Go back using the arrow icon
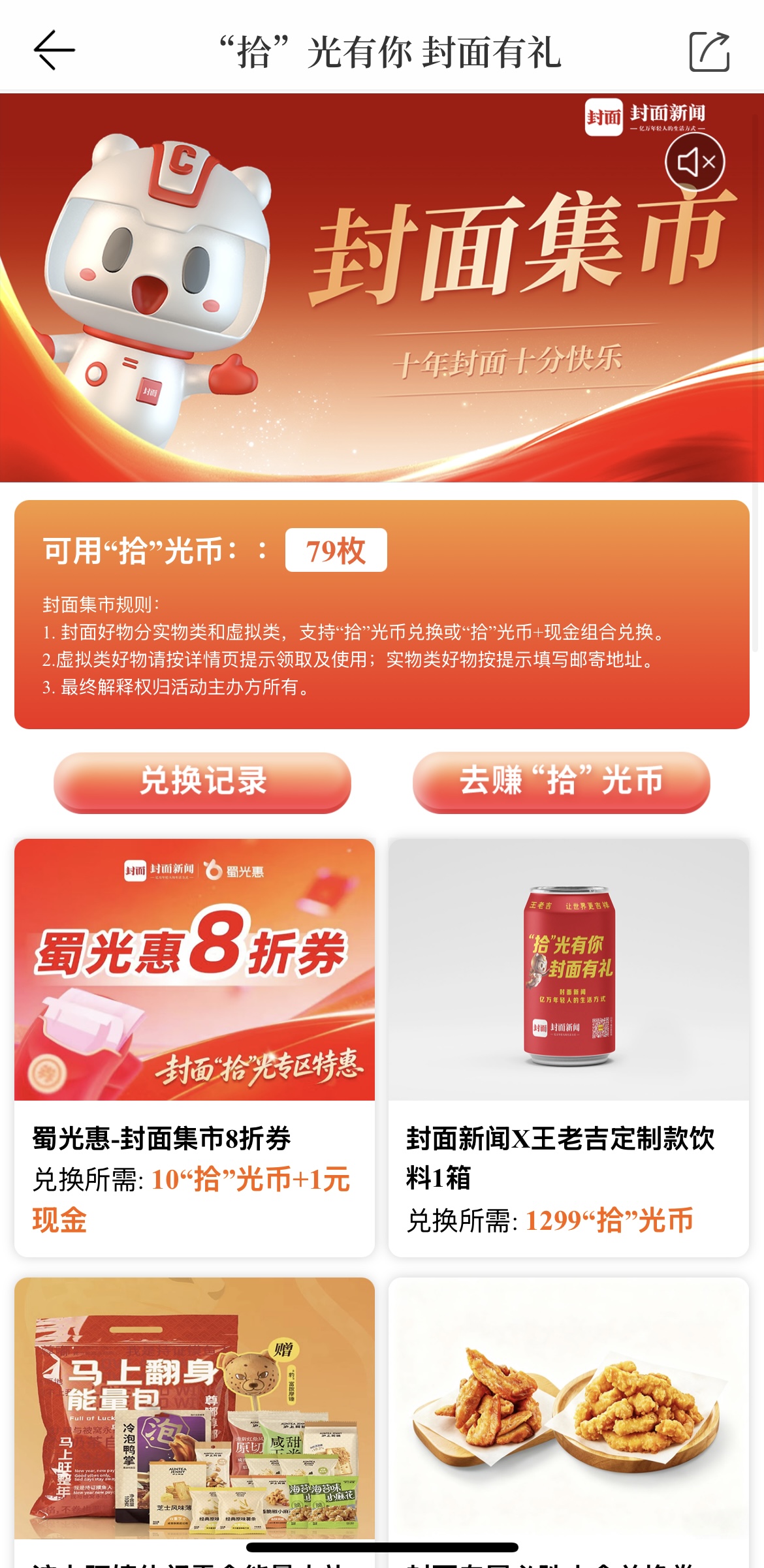Image resolution: width=764 pixels, height=1568 pixels. tap(54, 51)
